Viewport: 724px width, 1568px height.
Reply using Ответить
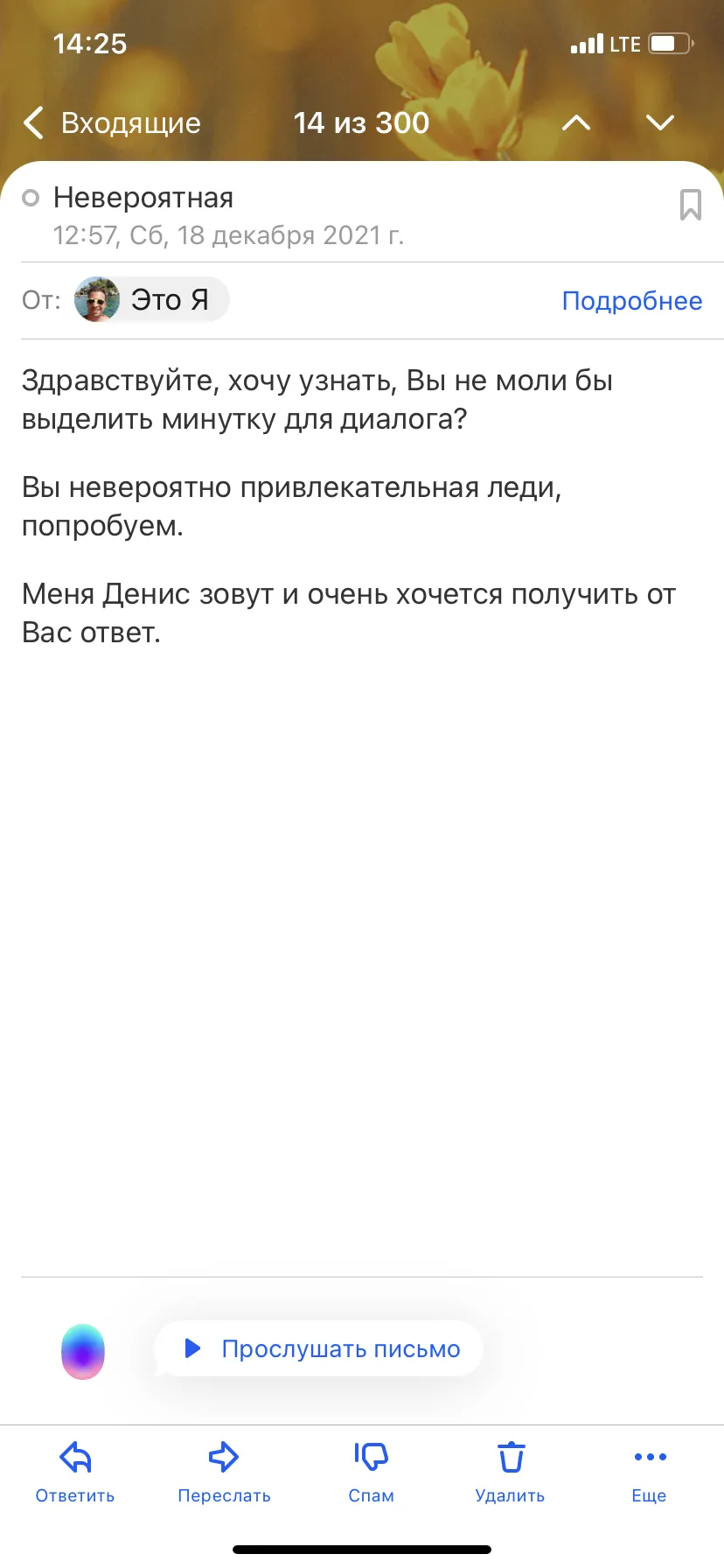(x=75, y=1472)
